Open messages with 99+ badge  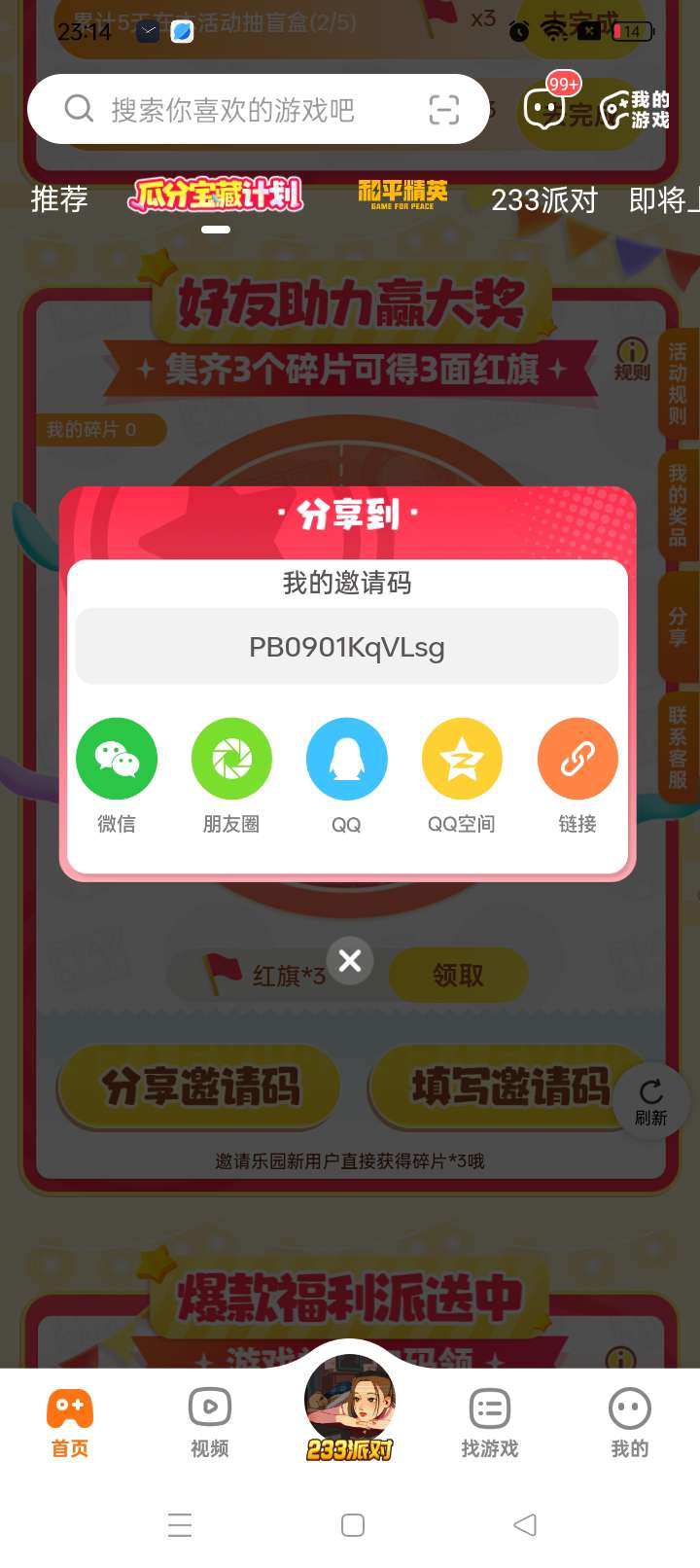click(x=546, y=106)
